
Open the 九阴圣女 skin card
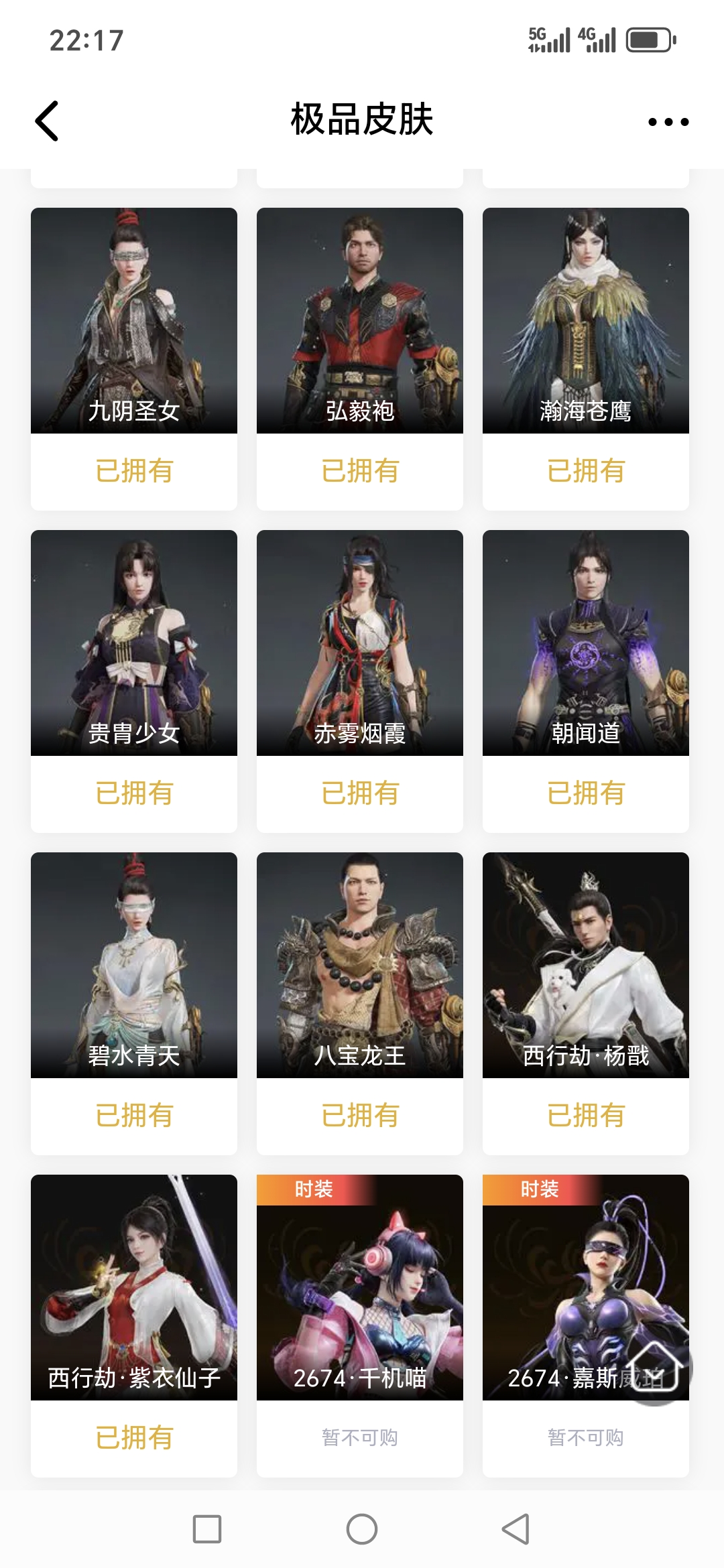pos(134,322)
